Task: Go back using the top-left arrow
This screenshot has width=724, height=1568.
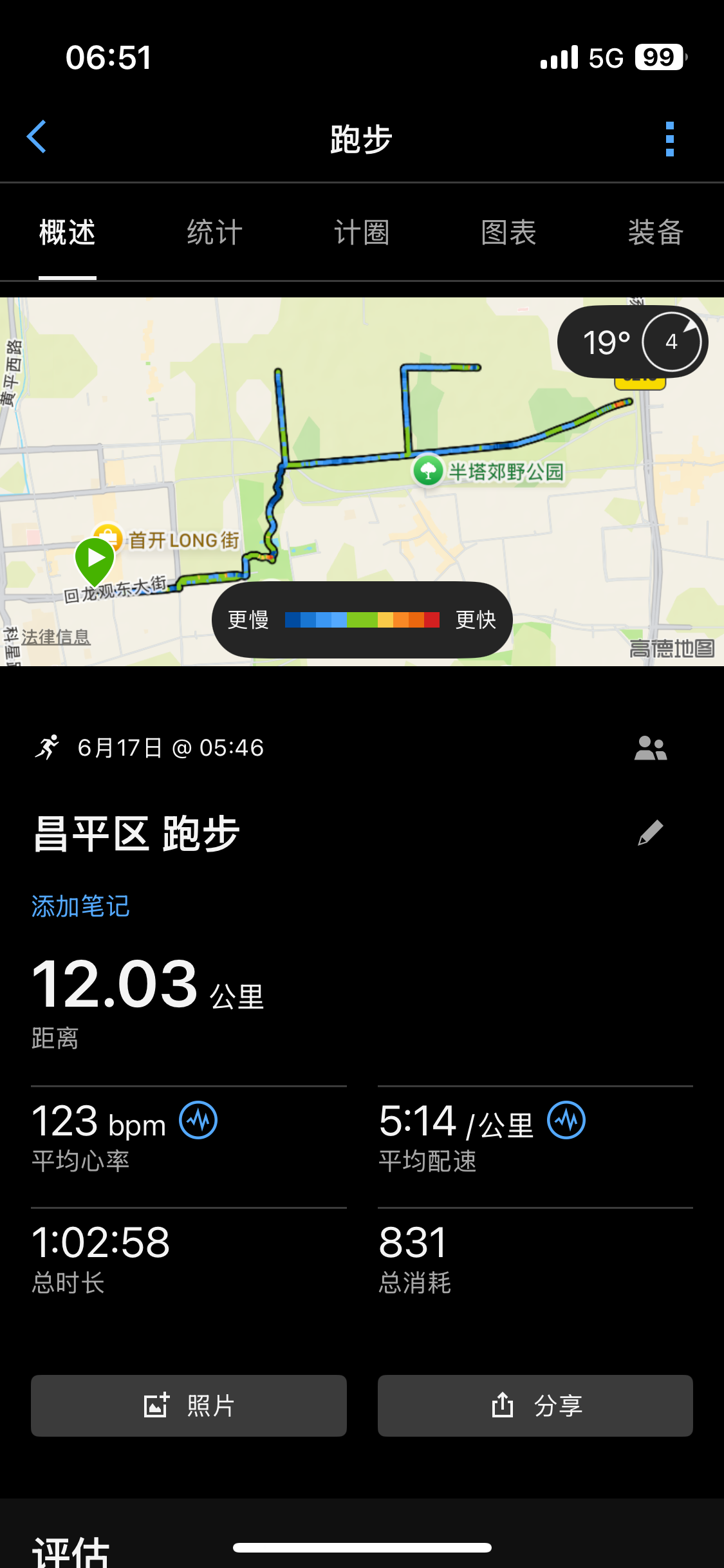Action: tap(37, 137)
